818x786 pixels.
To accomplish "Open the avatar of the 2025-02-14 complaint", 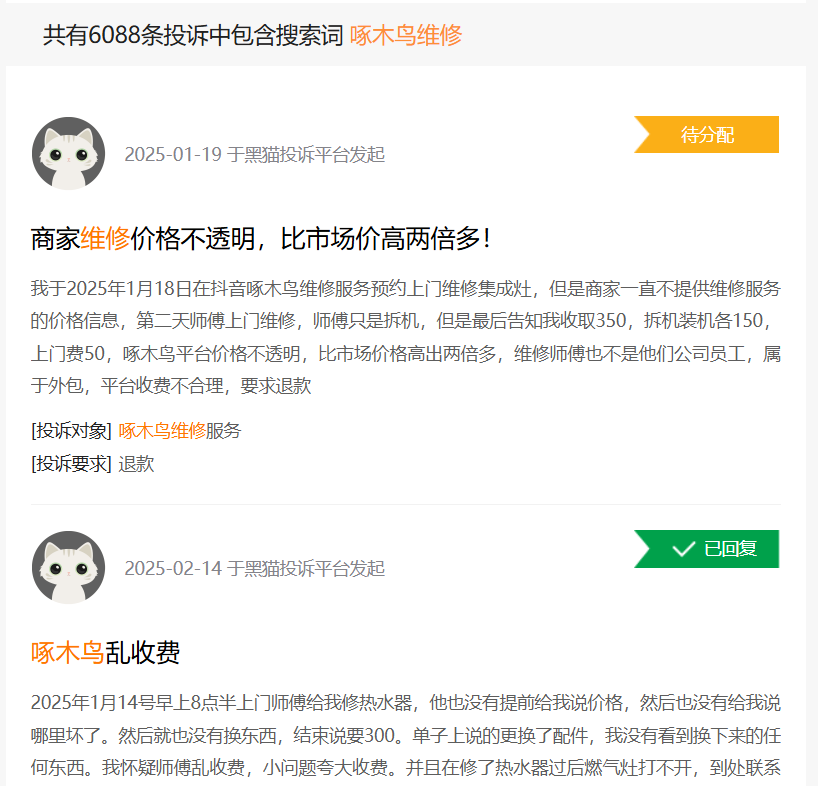I will coord(68,567).
